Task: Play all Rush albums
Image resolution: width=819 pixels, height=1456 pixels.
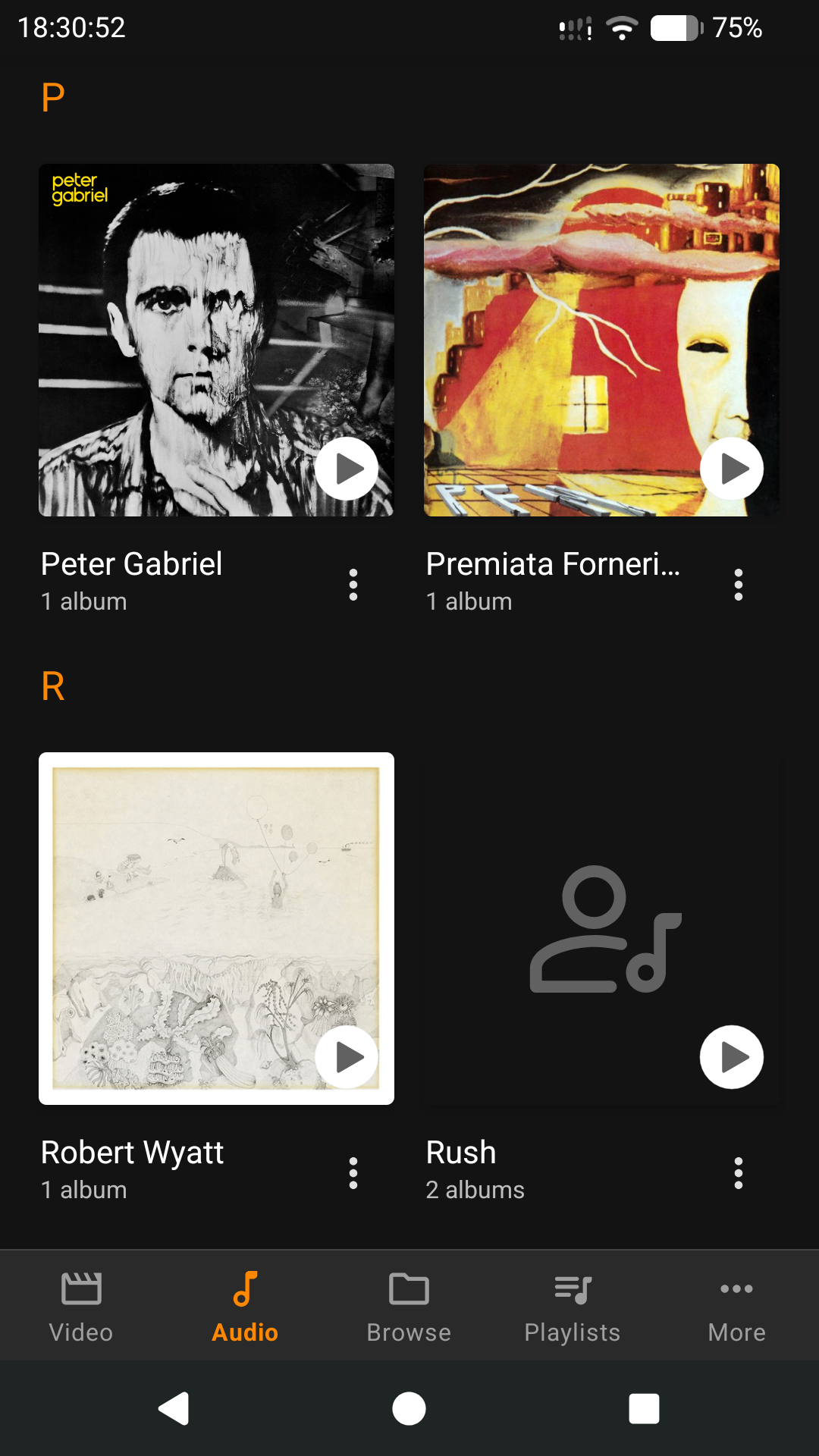Action: pos(731,1057)
